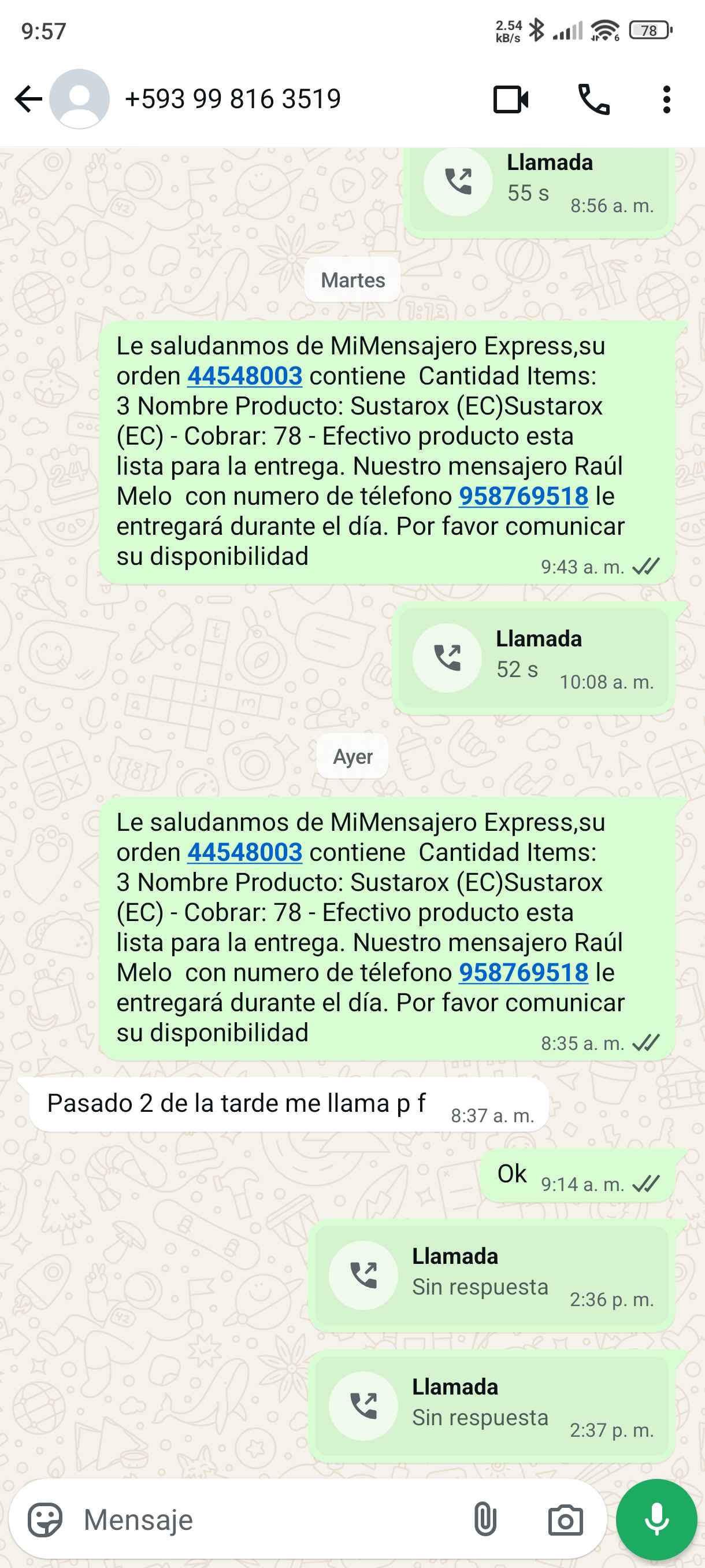705x1568 pixels.
Task: Open unanswered call from 2:36 p. m.
Action: 492,1275
